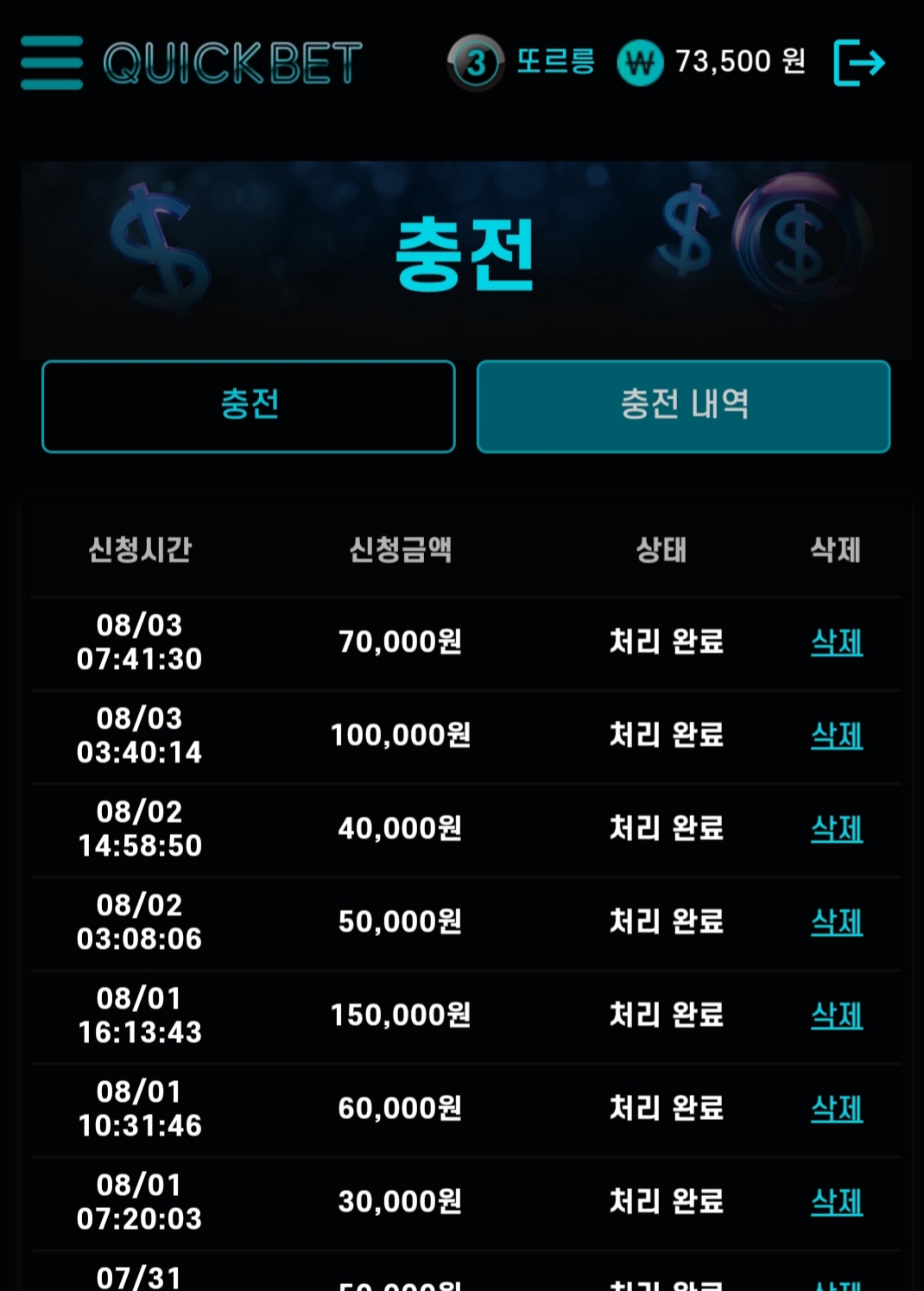Tap the logout icon

(858, 62)
